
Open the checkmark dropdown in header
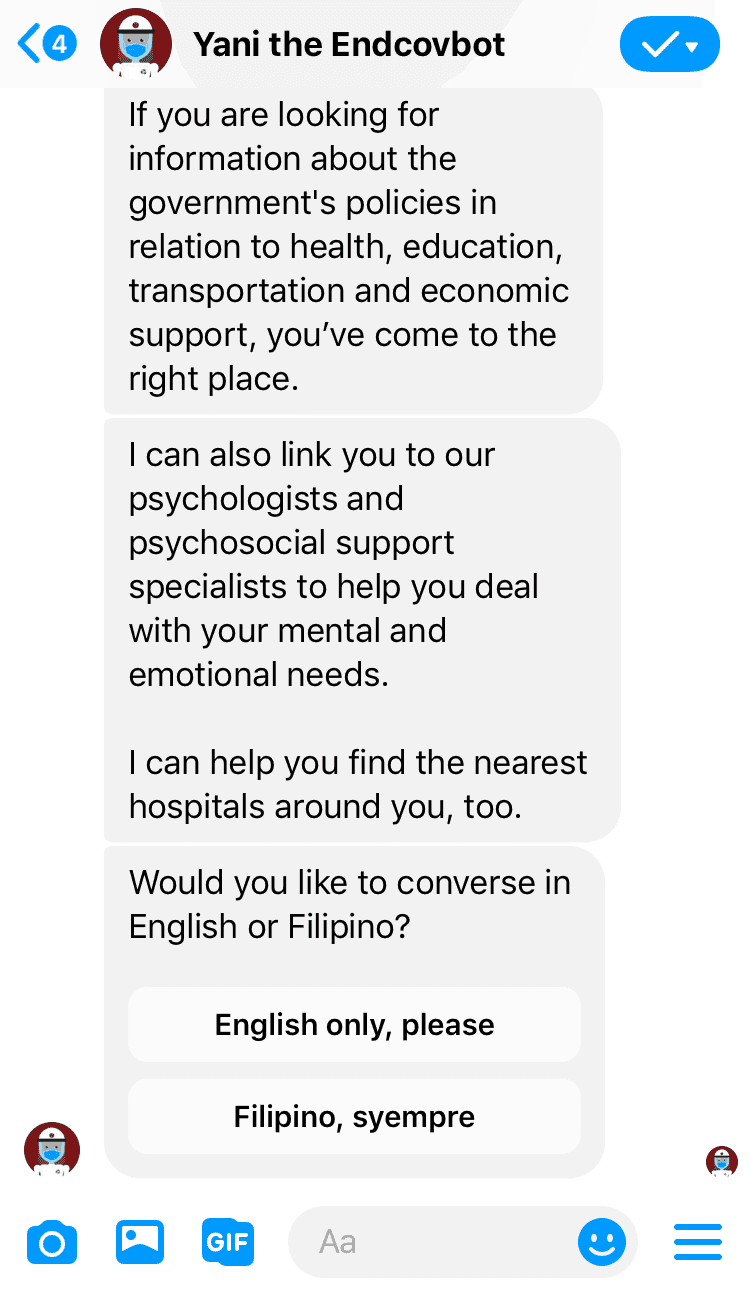tap(669, 45)
